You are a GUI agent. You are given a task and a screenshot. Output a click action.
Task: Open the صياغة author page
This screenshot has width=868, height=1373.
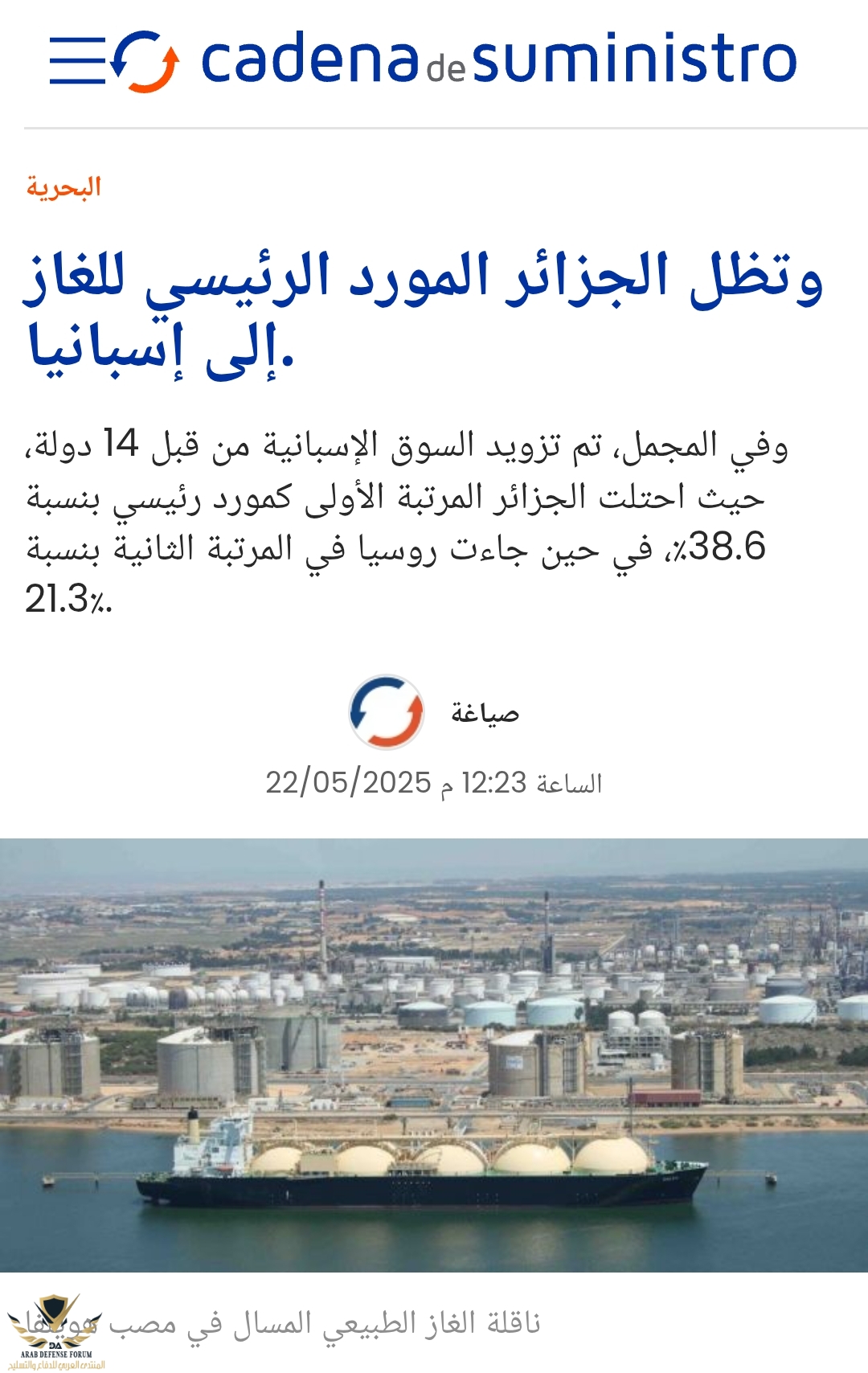pyautogui.click(x=485, y=713)
